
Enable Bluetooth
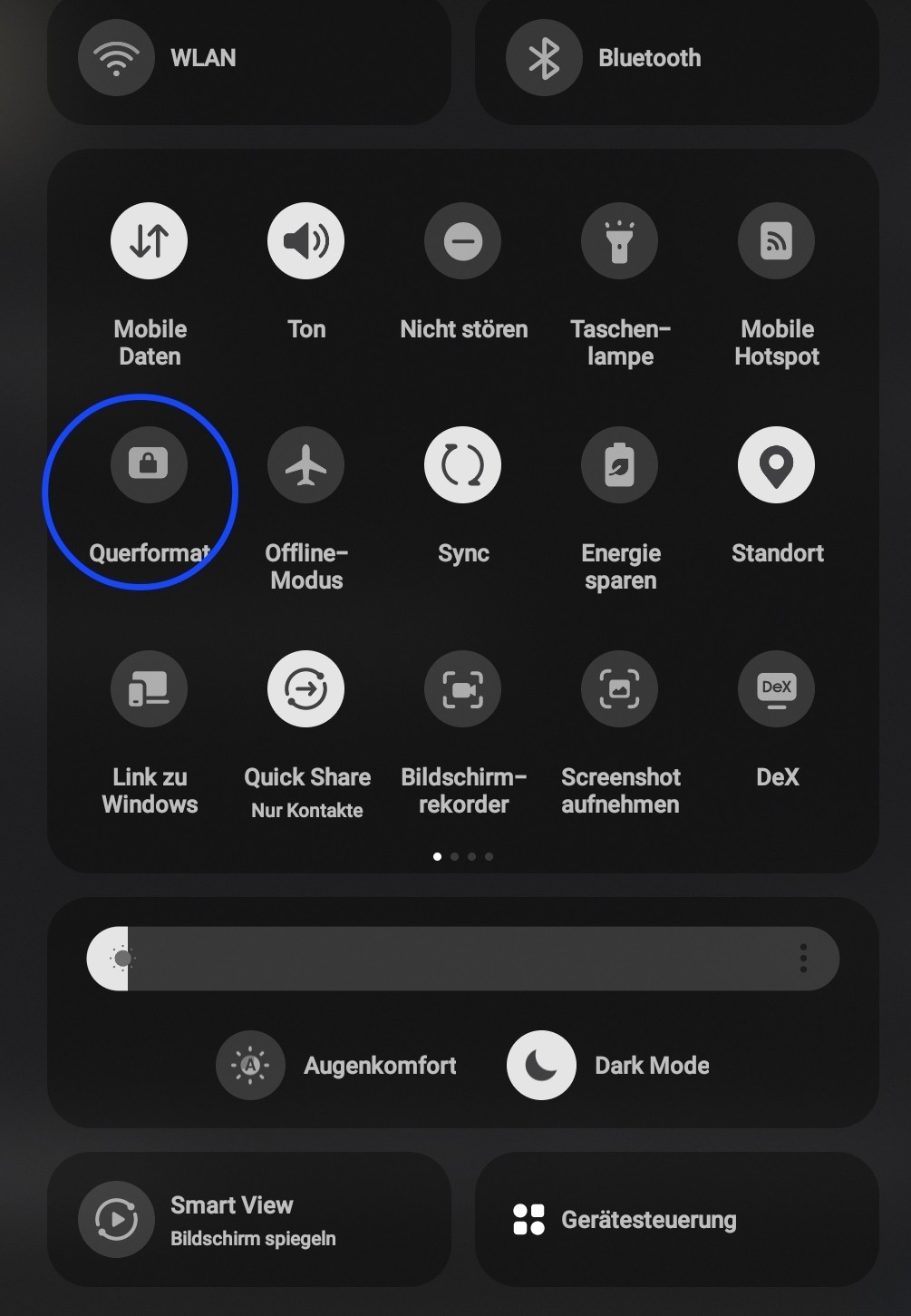click(544, 58)
